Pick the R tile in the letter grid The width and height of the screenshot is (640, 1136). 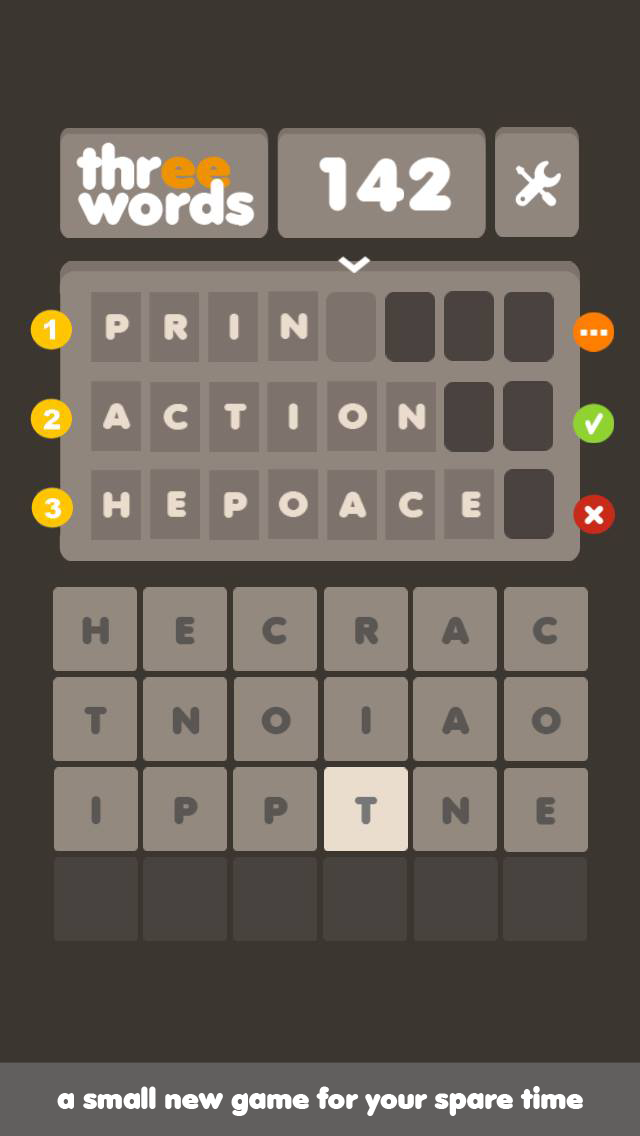click(366, 629)
